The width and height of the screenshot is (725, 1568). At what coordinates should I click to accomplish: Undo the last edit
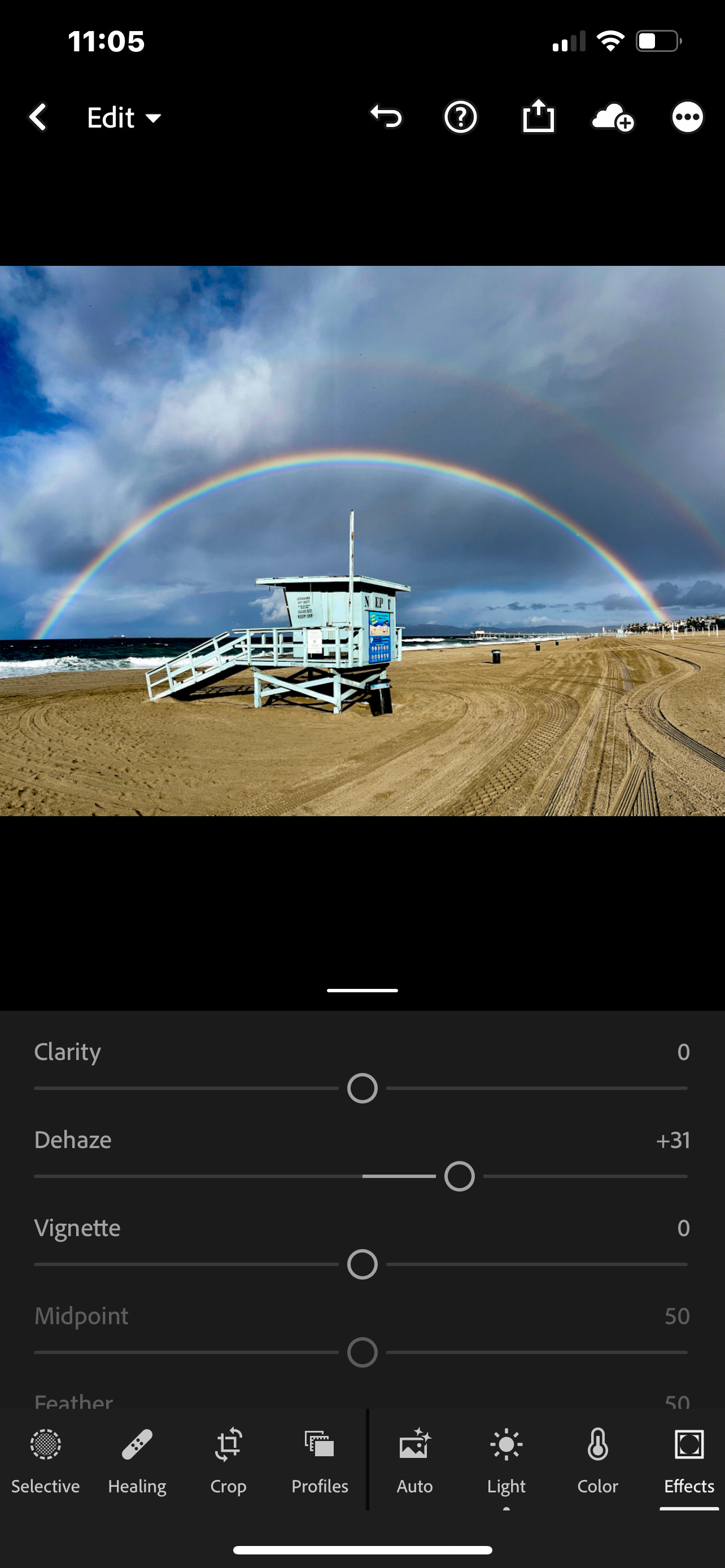click(x=386, y=117)
